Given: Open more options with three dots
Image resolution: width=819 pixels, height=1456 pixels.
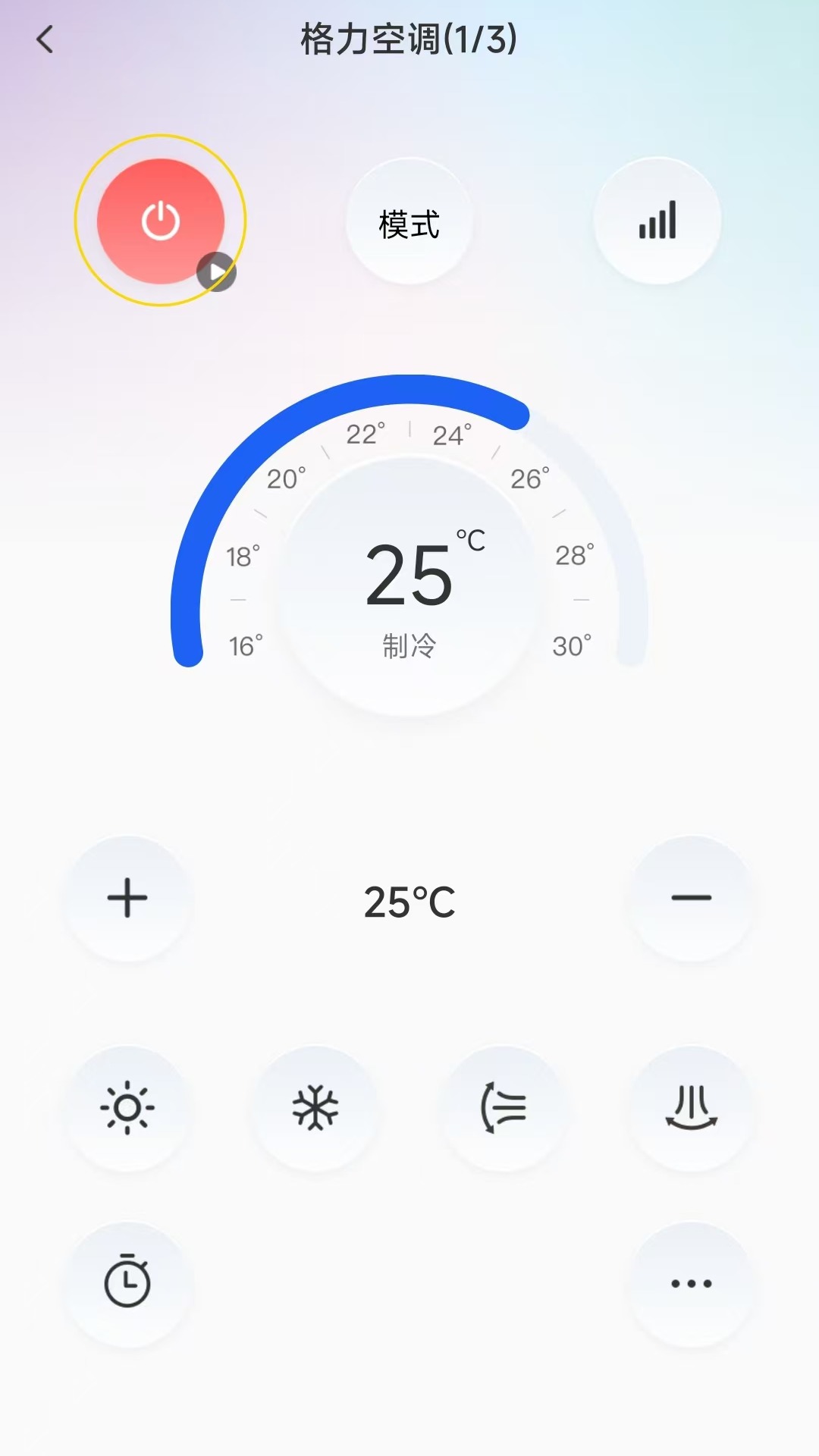Looking at the screenshot, I should tap(691, 1283).
